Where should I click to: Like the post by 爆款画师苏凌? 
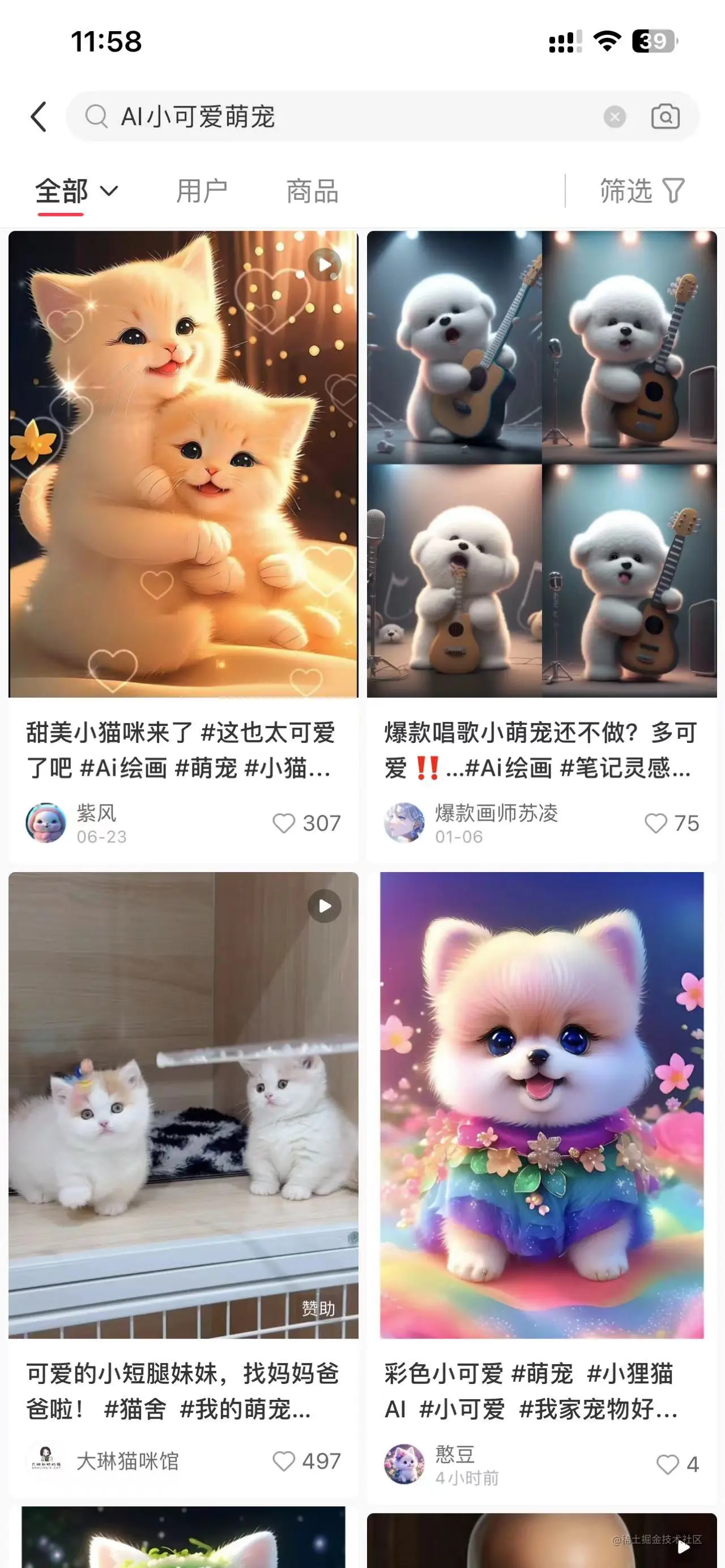[x=671, y=823]
